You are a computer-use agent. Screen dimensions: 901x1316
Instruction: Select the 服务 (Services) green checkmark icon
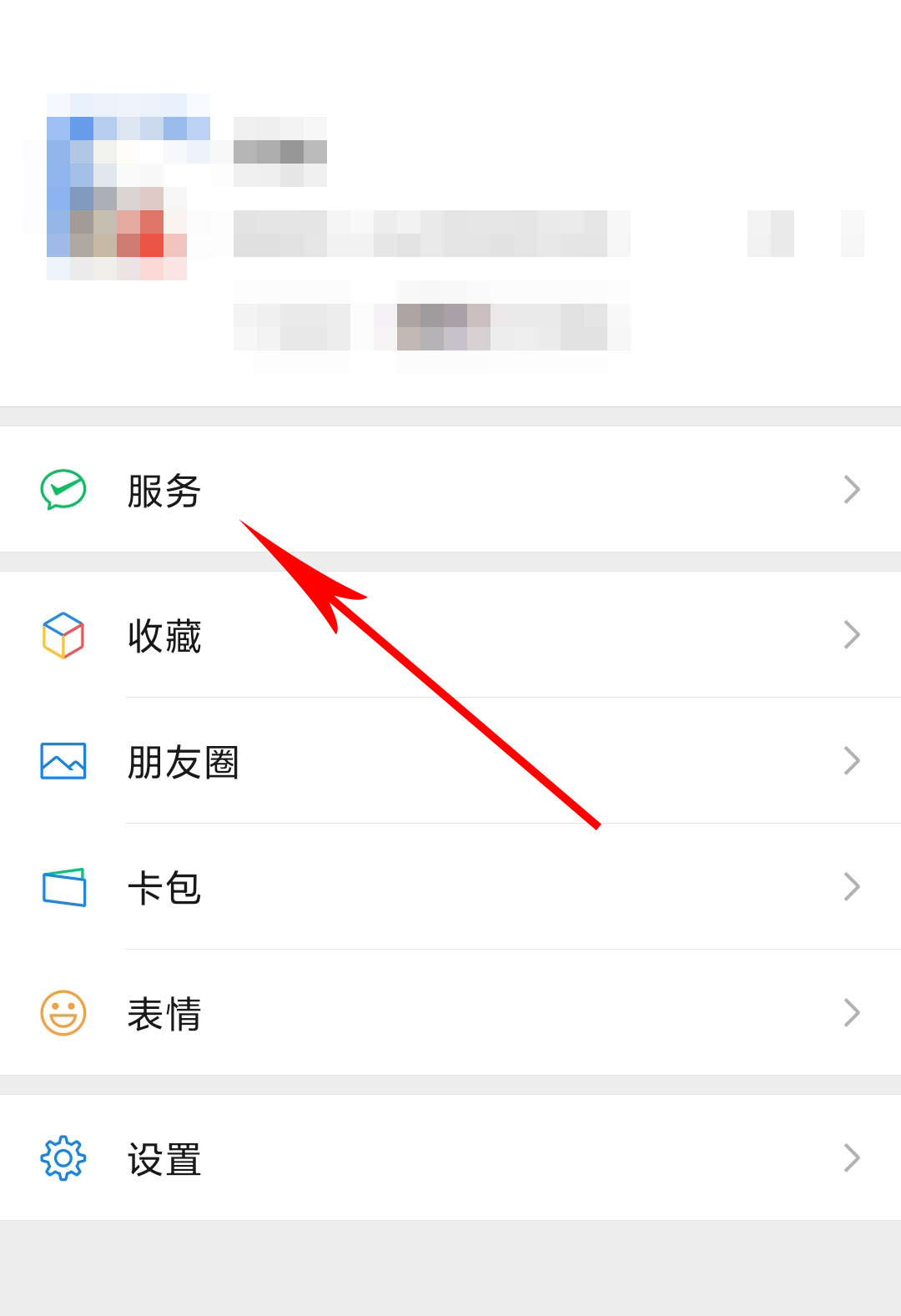tap(63, 490)
